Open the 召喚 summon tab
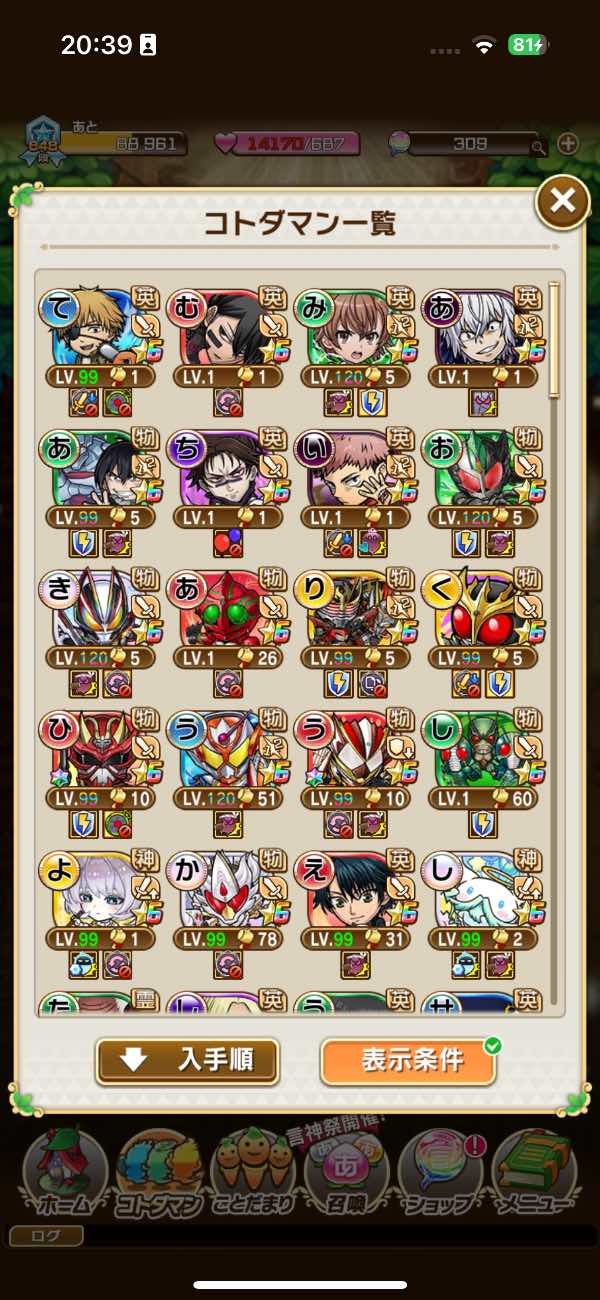The width and height of the screenshot is (600, 1300). click(x=345, y=1172)
